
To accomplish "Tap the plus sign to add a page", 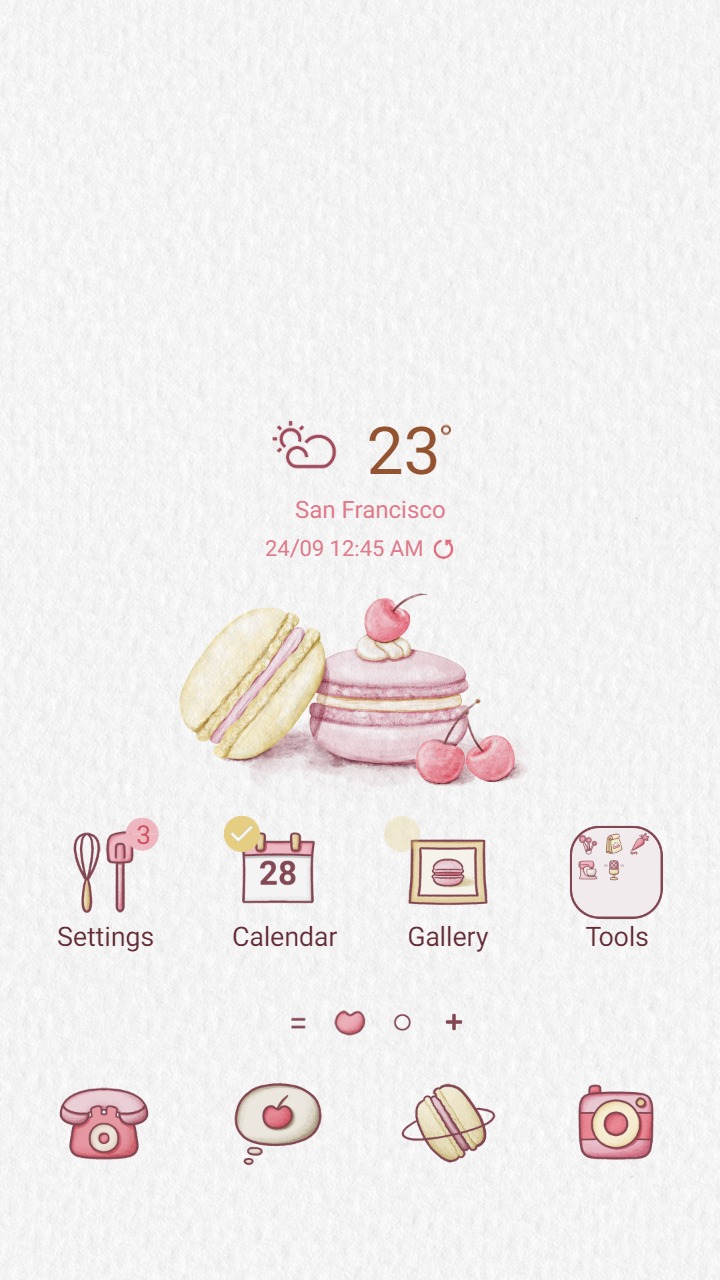I will (x=452, y=1022).
